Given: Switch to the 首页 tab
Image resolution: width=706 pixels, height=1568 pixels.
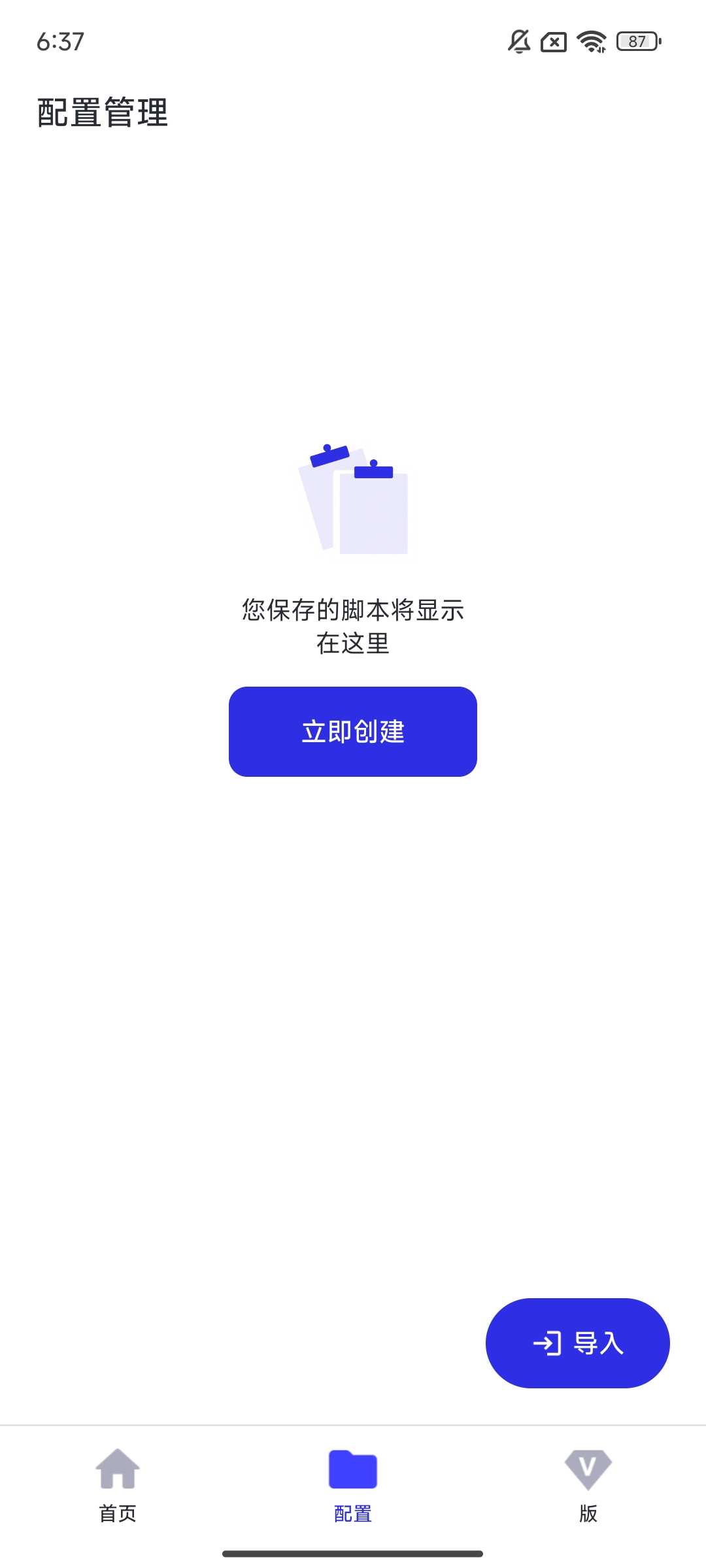Looking at the screenshot, I should coord(118,1490).
